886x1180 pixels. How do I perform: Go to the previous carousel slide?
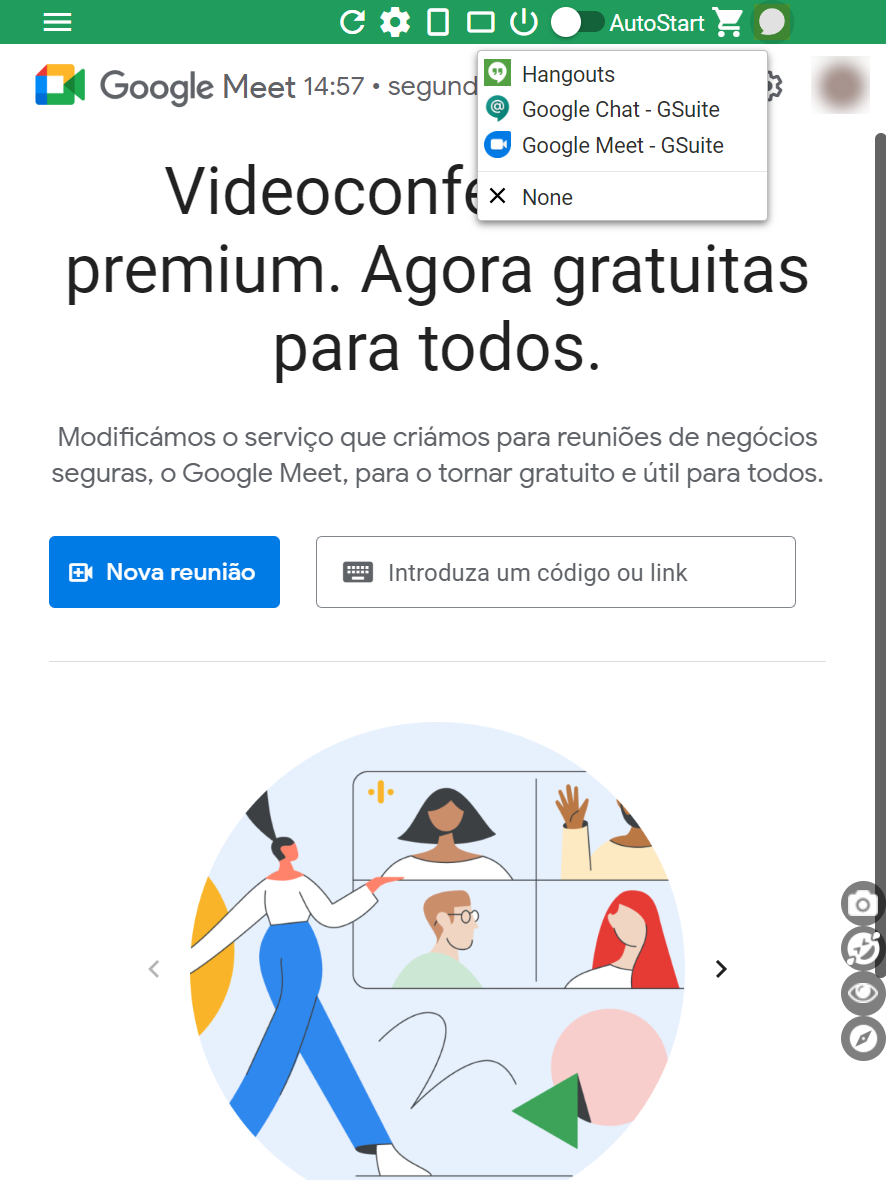pos(154,968)
